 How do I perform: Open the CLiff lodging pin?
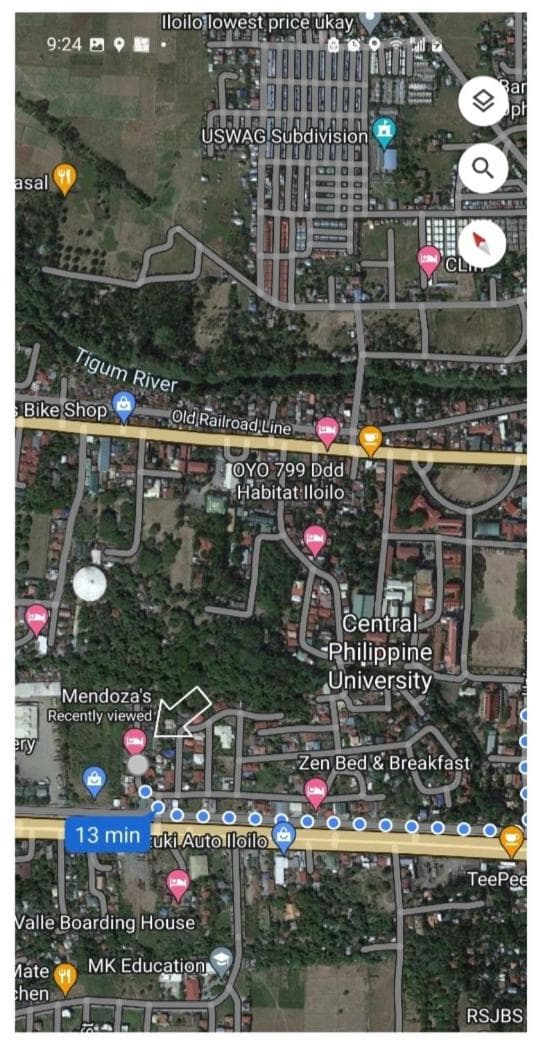click(x=429, y=261)
